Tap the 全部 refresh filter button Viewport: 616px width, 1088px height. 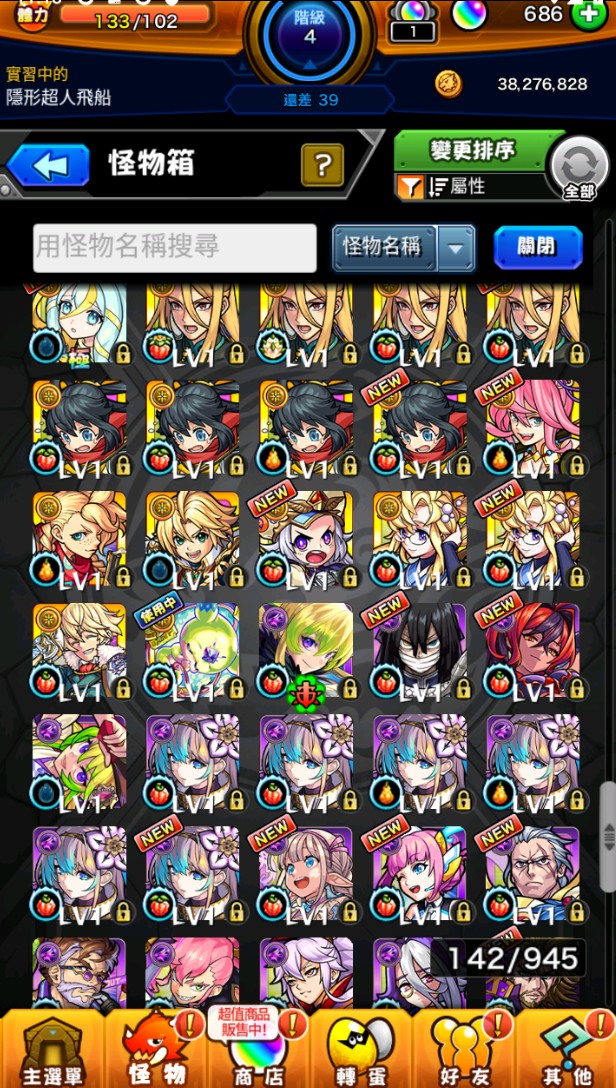pyautogui.click(x=579, y=169)
